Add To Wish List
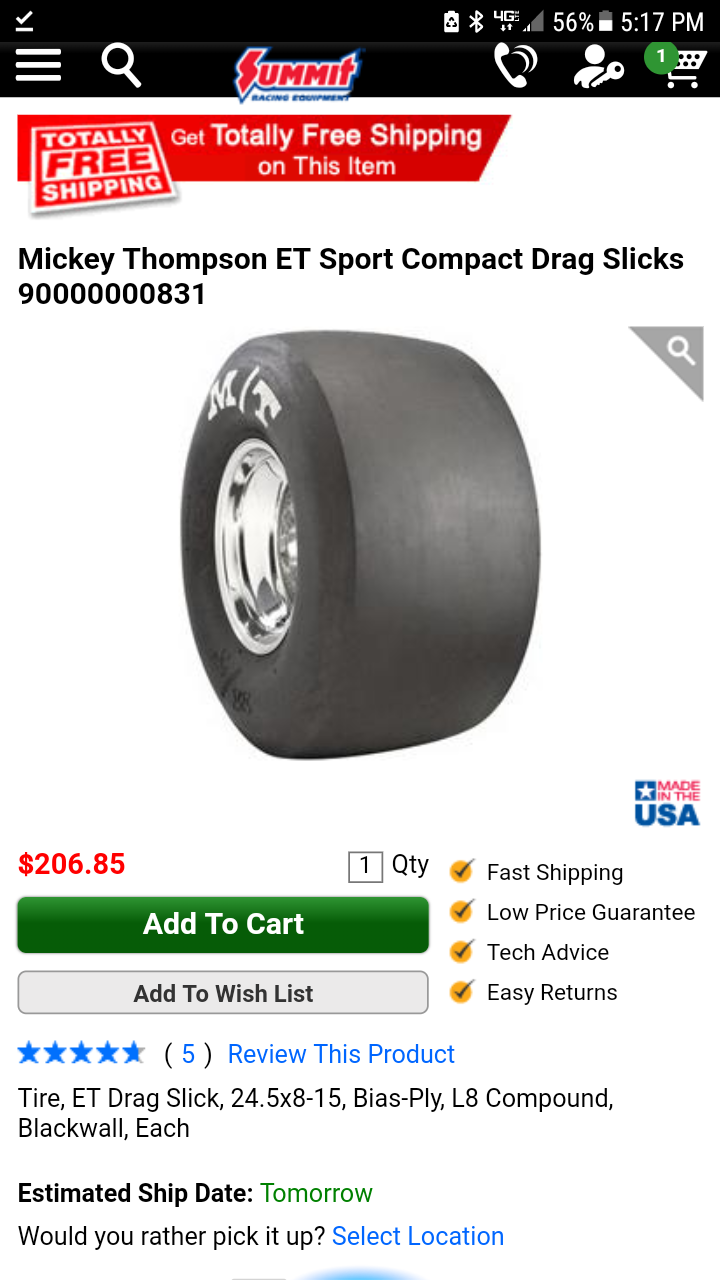This screenshot has width=720, height=1280. (x=223, y=993)
